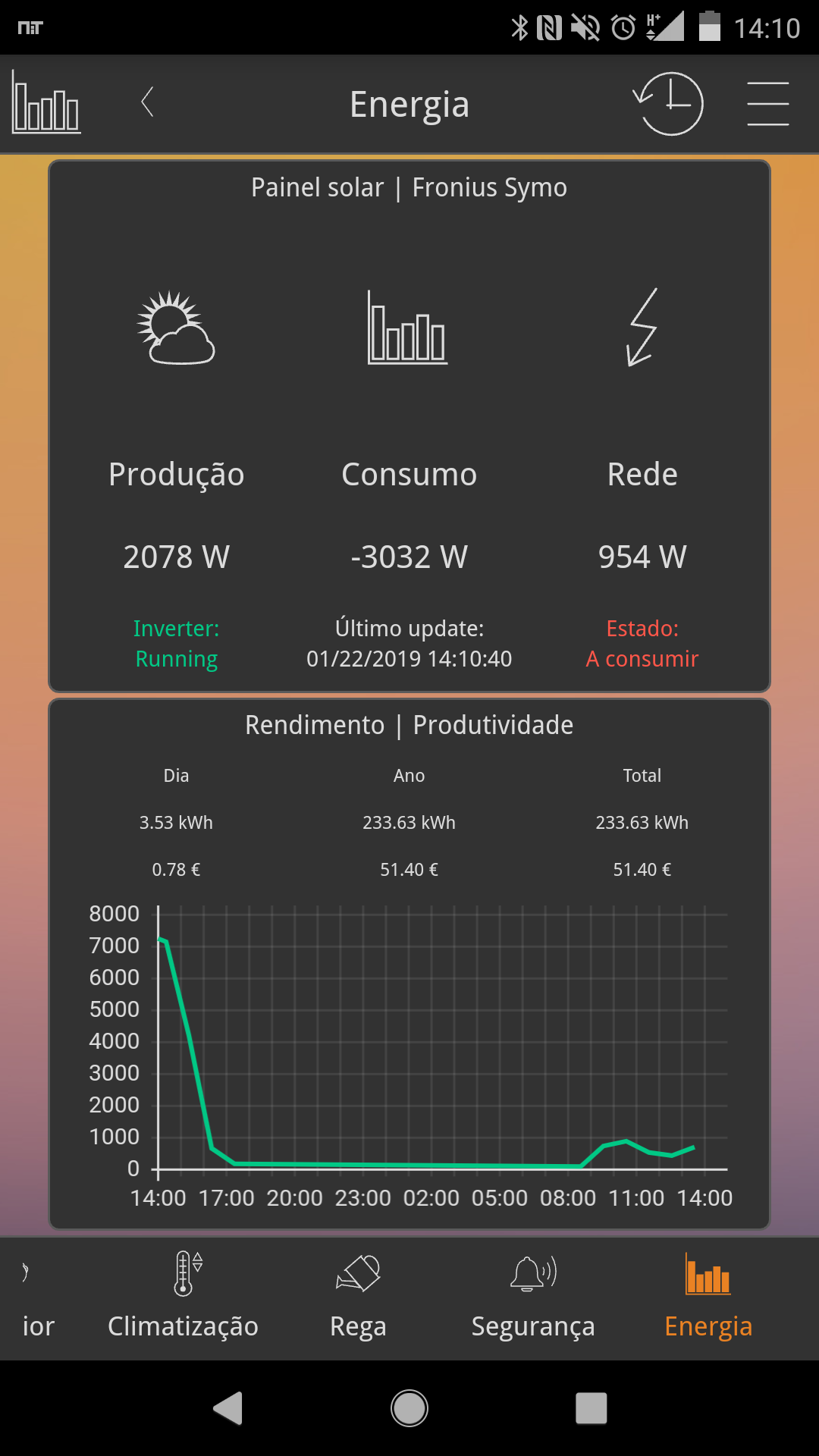Go to the home screen

pos(409,1408)
